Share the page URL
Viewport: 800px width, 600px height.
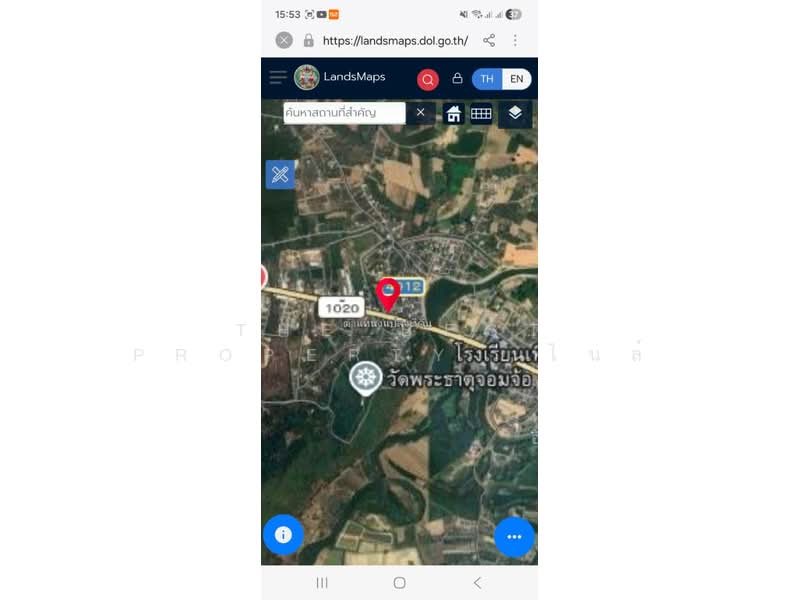(489, 41)
